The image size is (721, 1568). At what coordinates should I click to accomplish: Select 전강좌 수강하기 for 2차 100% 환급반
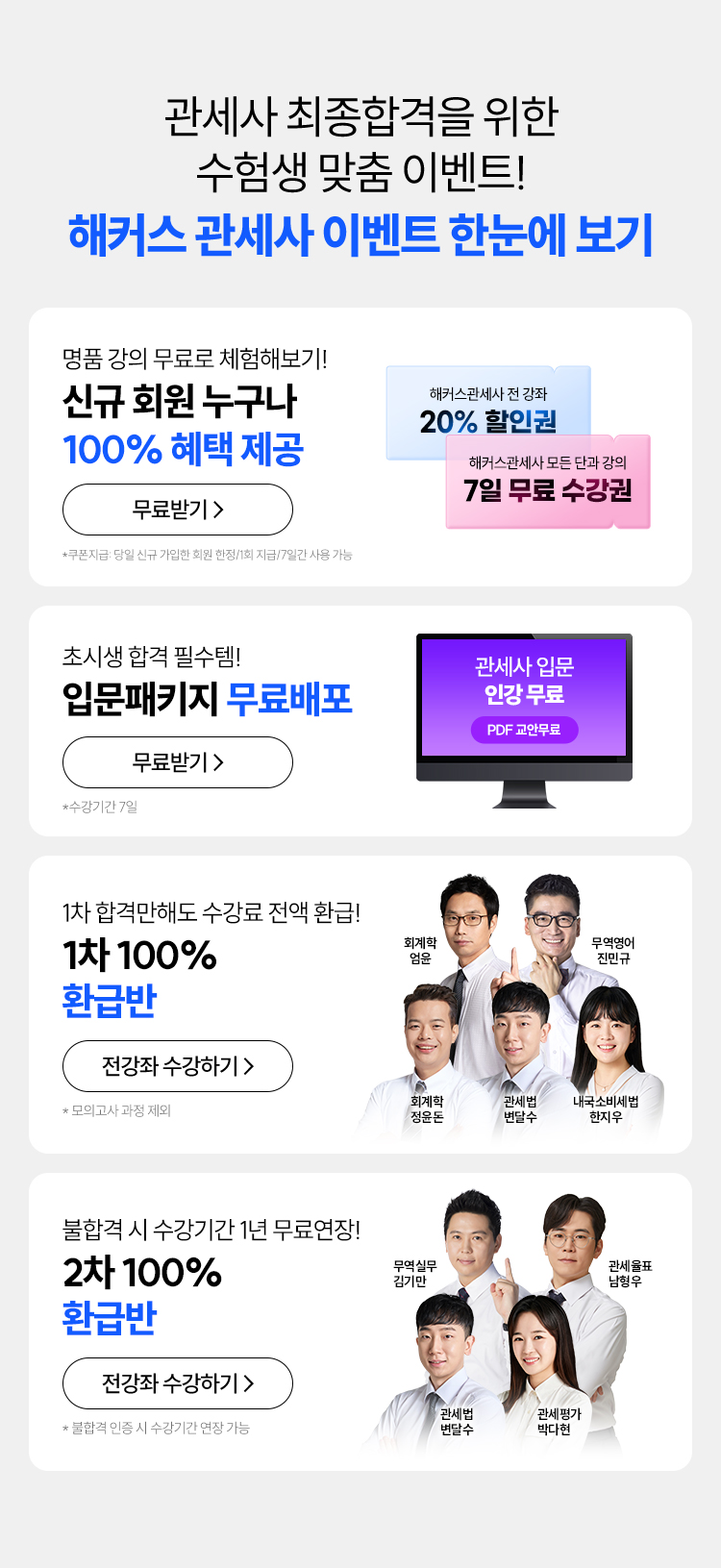(178, 1383)
